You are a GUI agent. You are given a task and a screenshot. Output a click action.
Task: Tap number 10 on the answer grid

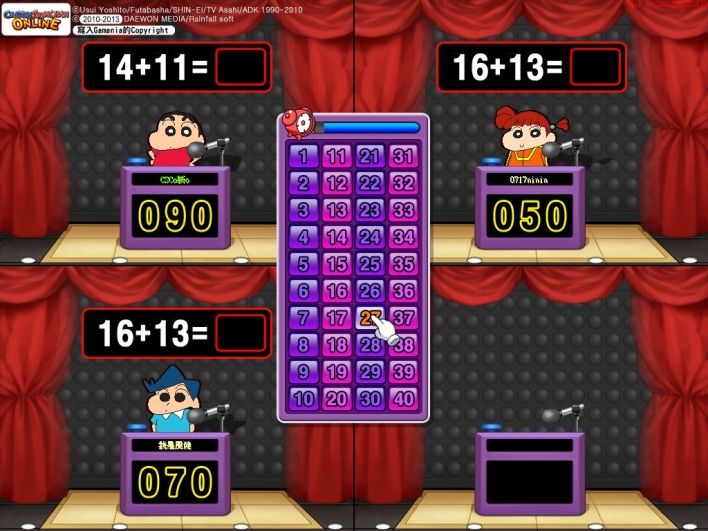tap(304, 399)
